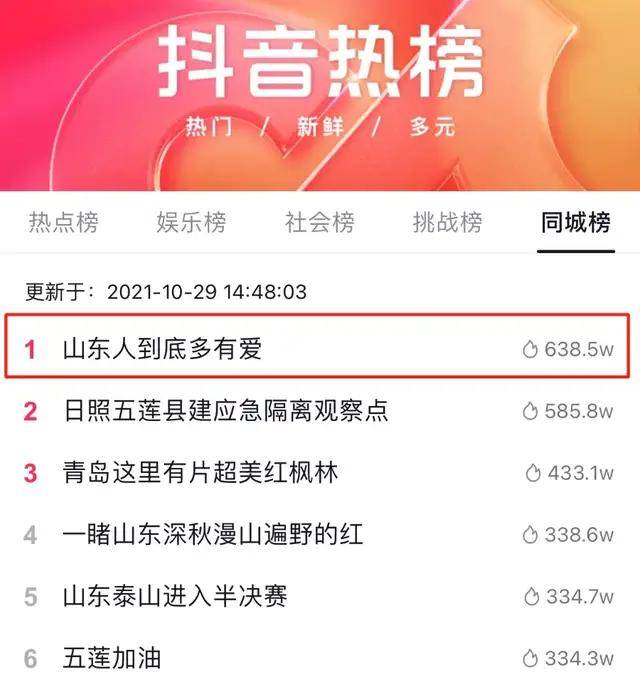
Task: Open 一睹山东深秋漫山遍野的红
Action: [212, 534]
